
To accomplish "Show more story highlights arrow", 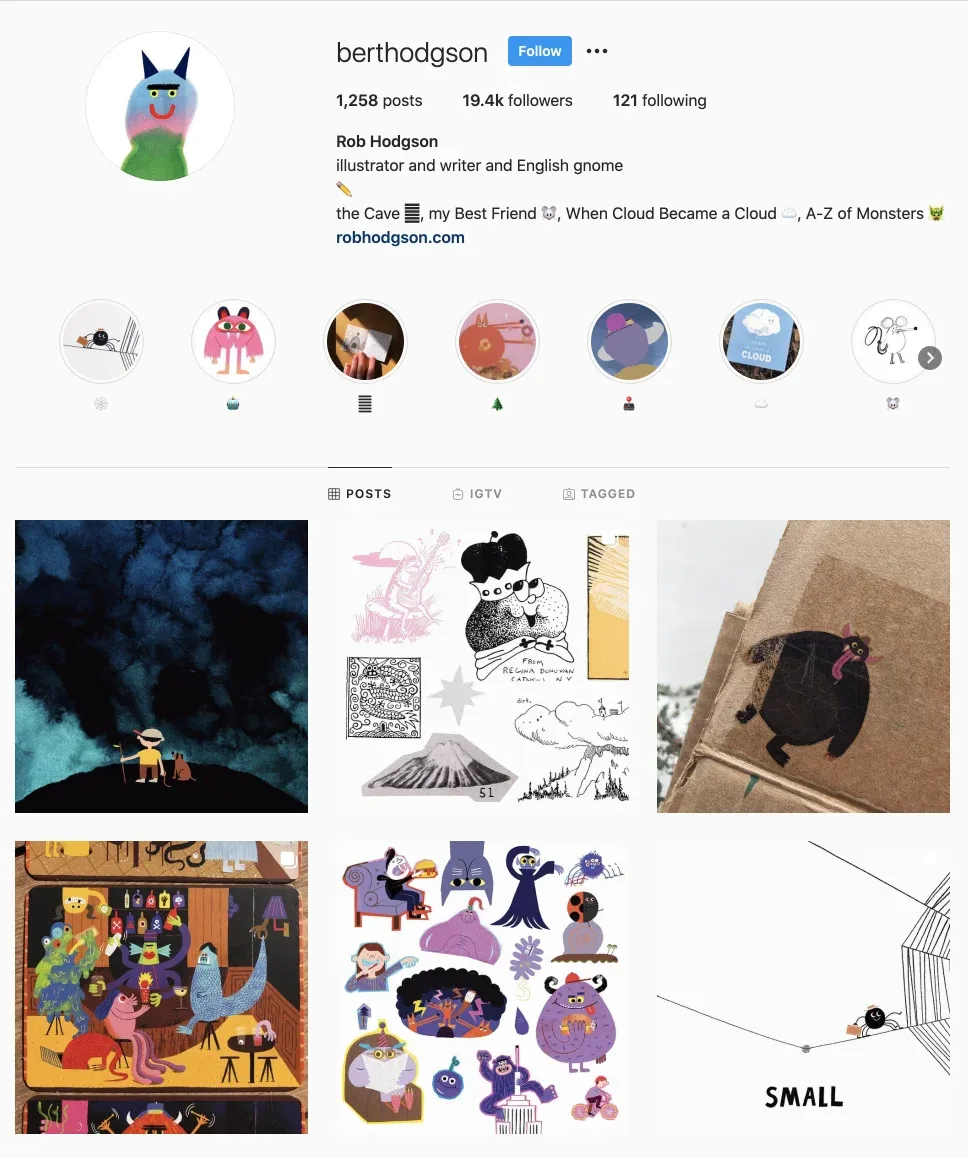I will pos(930,358).
